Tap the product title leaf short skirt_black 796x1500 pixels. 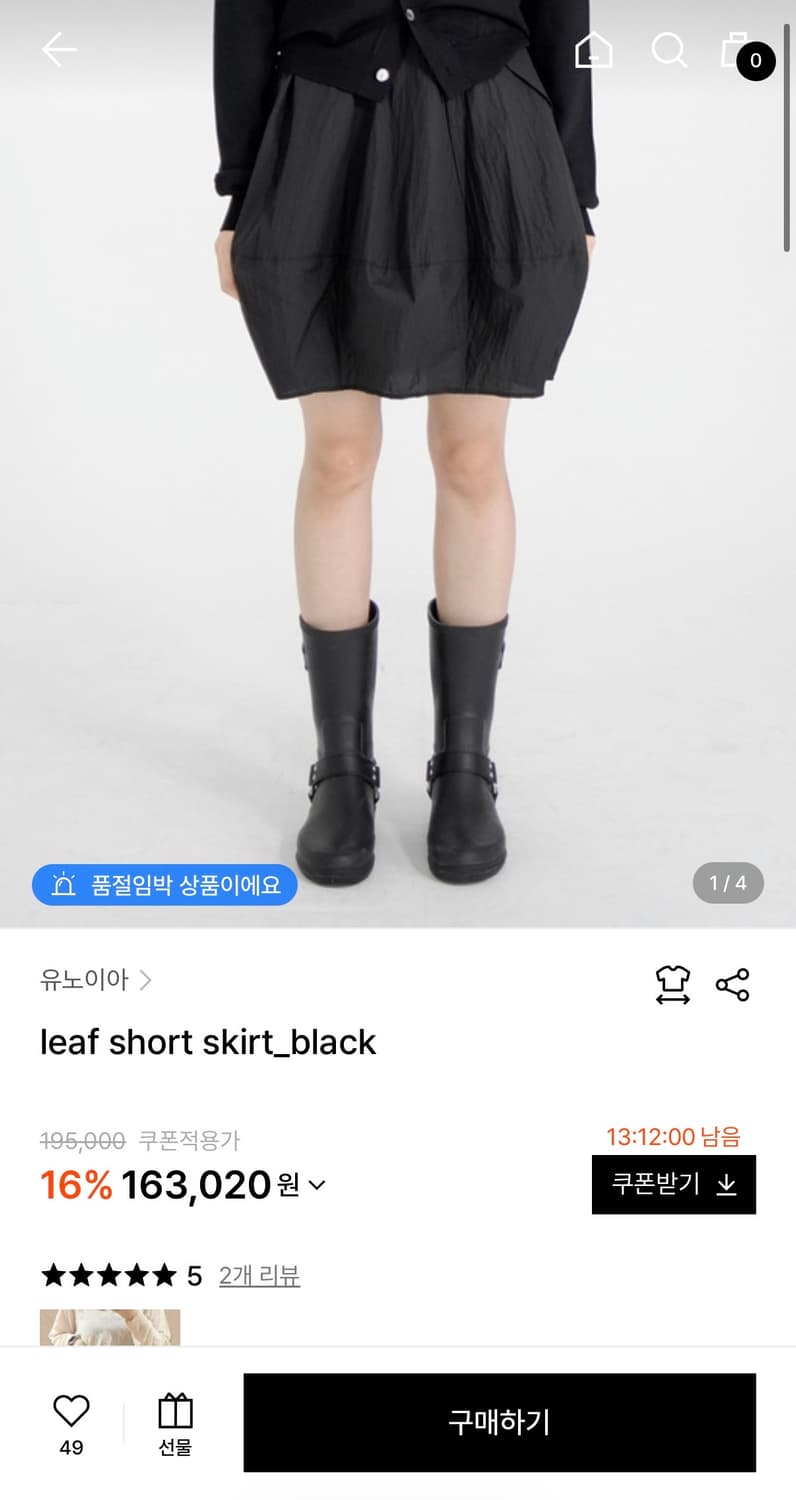[x=206, y=1042]
